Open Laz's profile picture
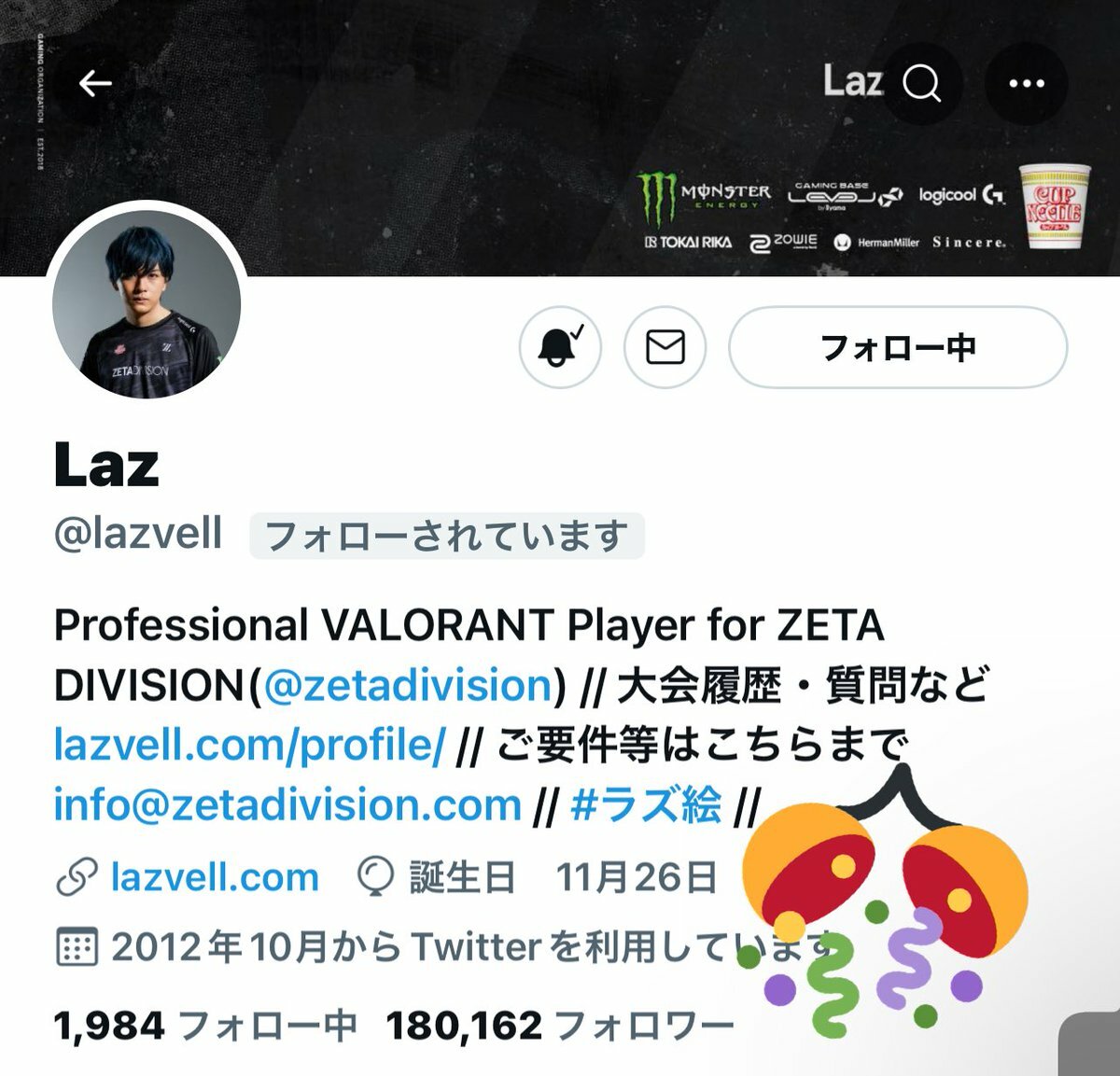 click(x=147, y=303)
